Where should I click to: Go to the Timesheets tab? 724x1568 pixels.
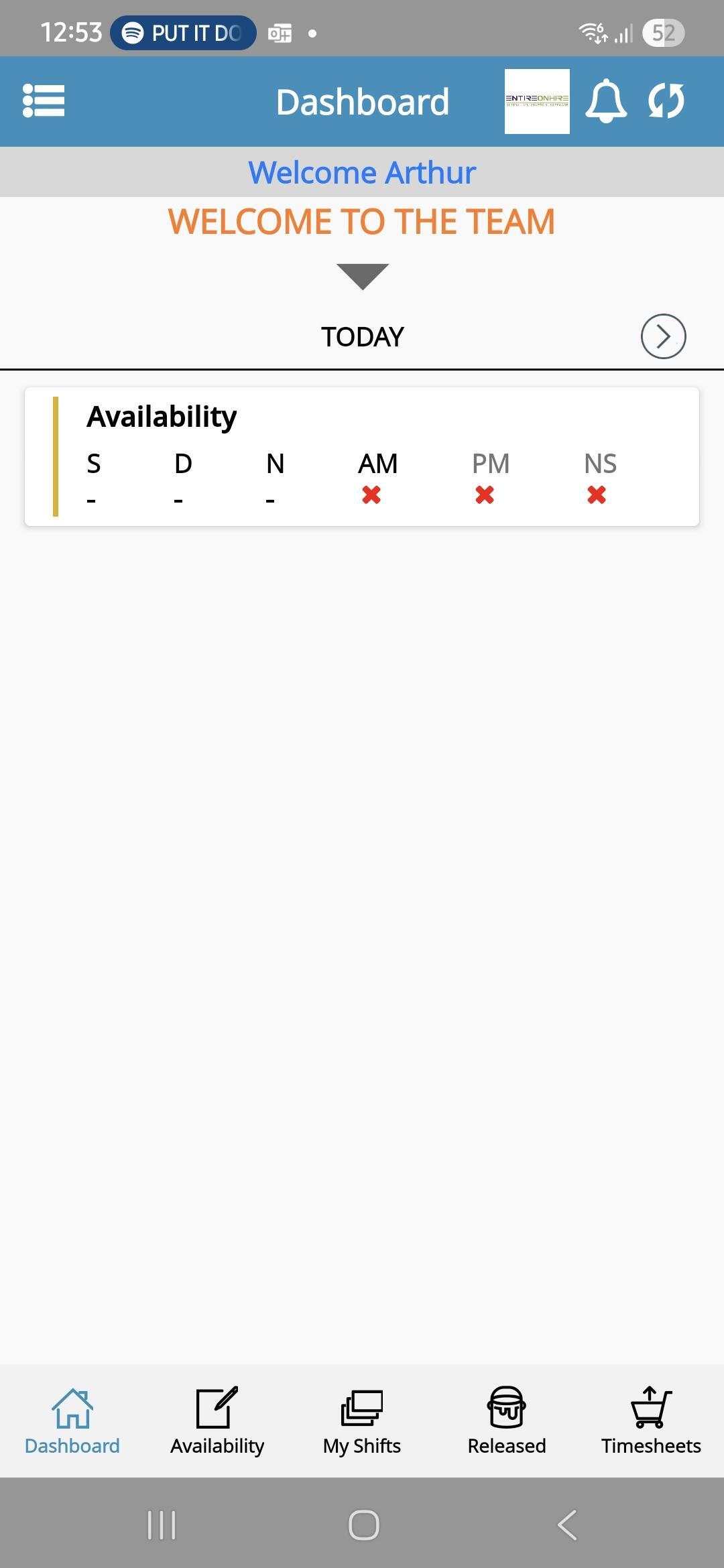tap(651, 1421)
